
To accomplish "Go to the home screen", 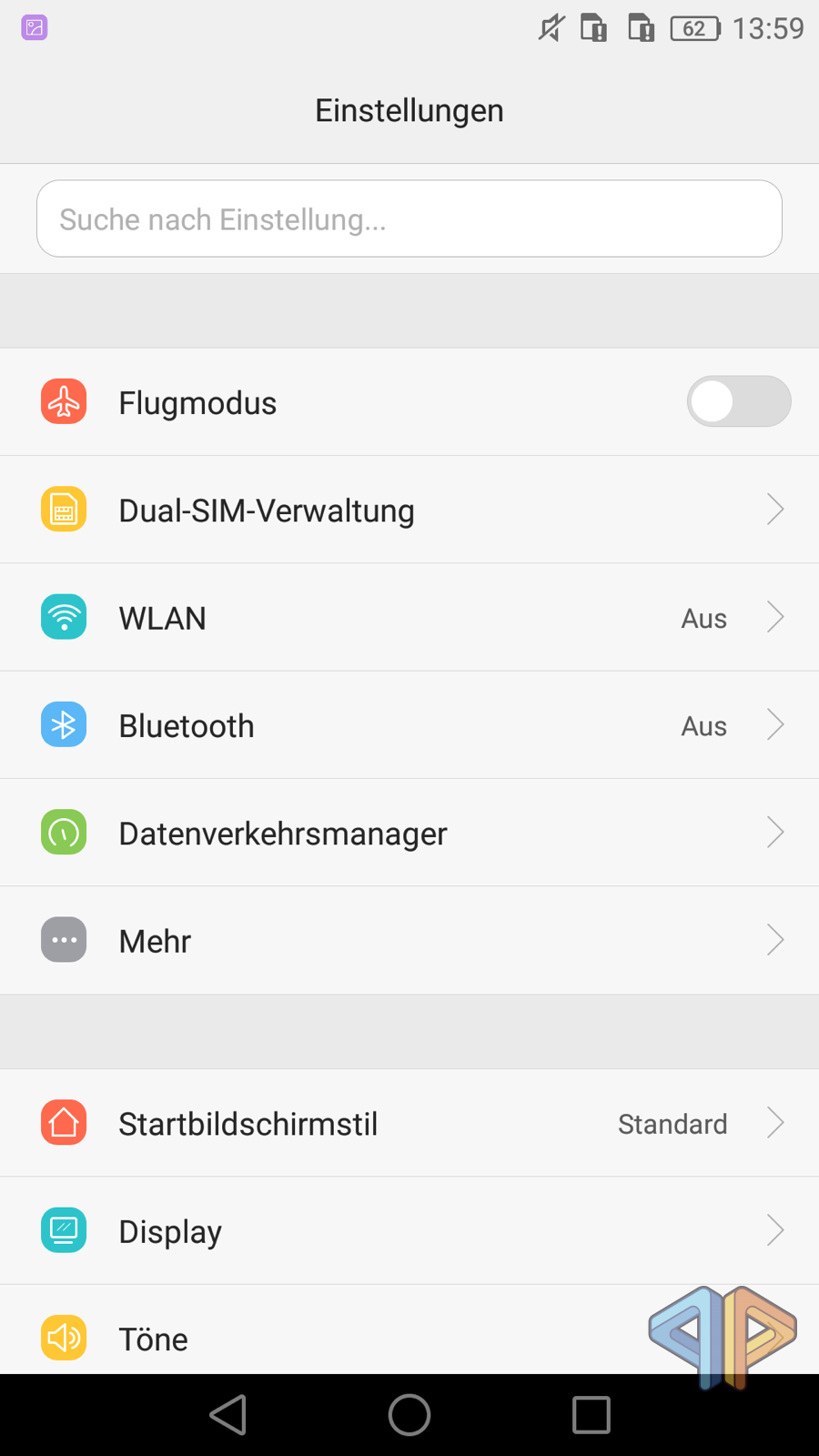I will (x=409, y=1415).
